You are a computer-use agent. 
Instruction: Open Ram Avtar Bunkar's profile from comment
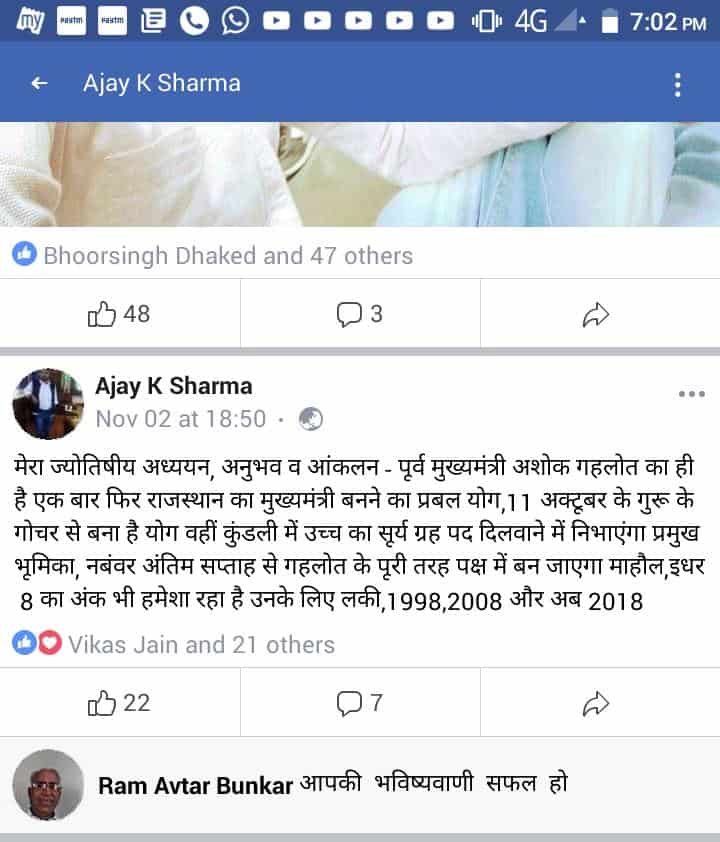tap(194, 785)
